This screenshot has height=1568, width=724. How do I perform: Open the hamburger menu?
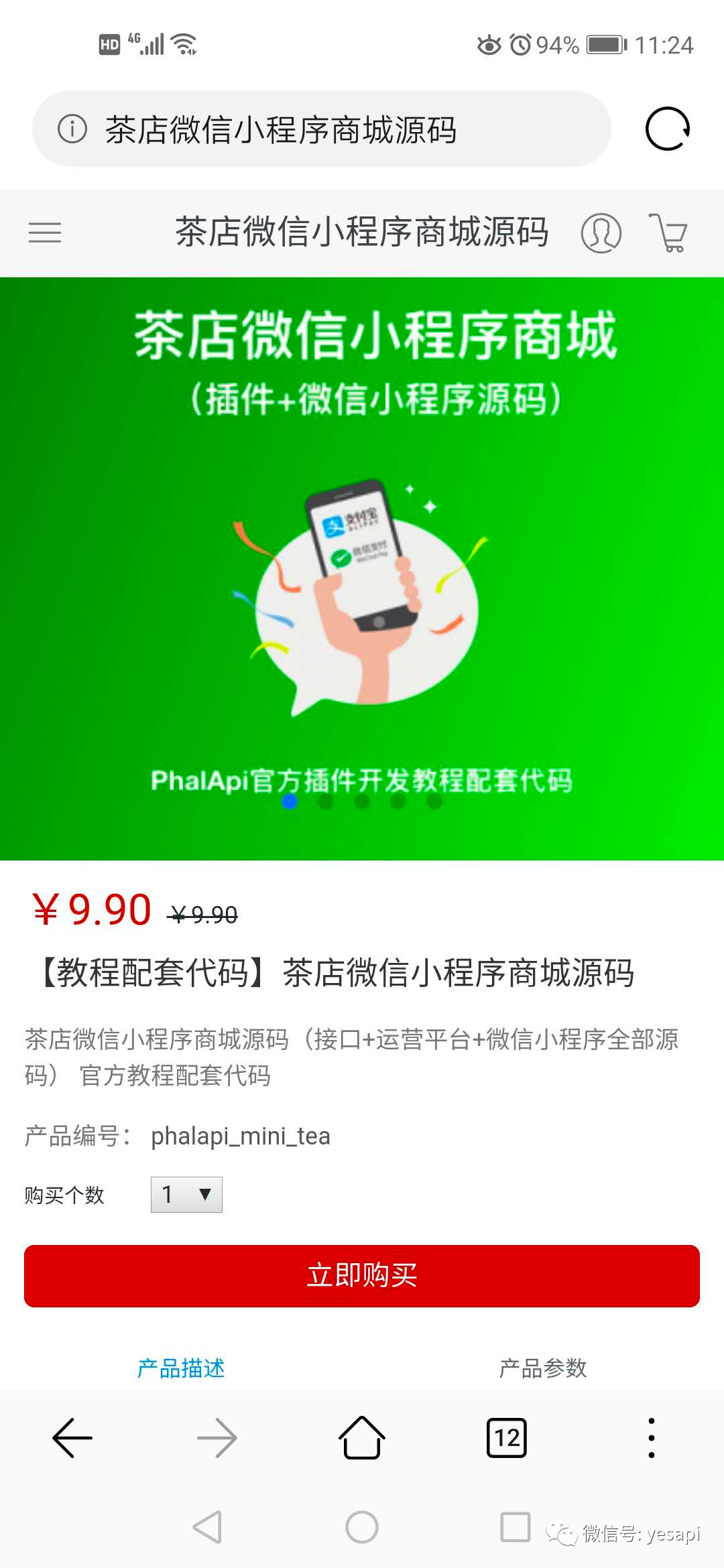pyautogui.click(x=45, y=233)
